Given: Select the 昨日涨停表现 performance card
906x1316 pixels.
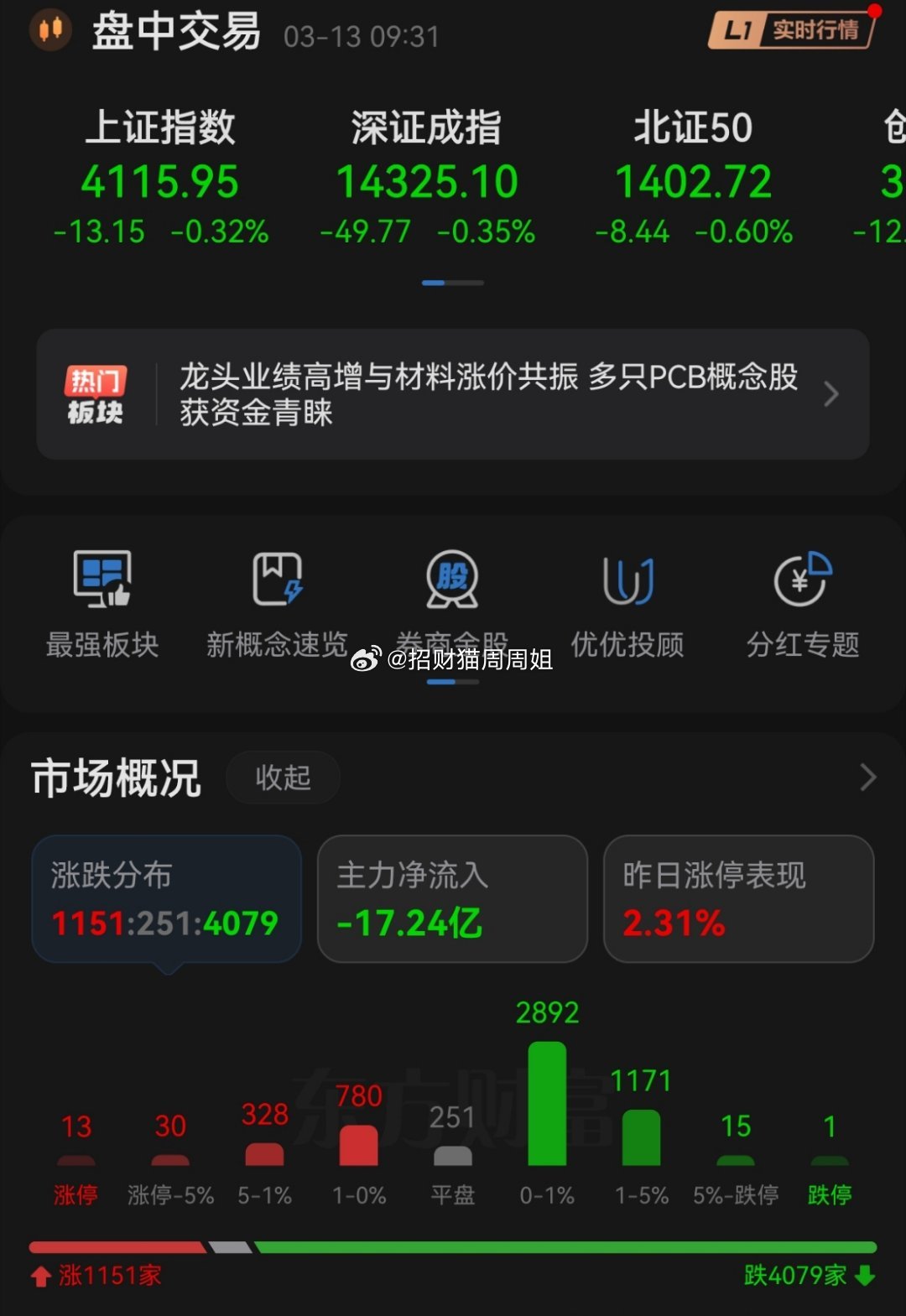Looking at the screenshot, I should point(738,899).
